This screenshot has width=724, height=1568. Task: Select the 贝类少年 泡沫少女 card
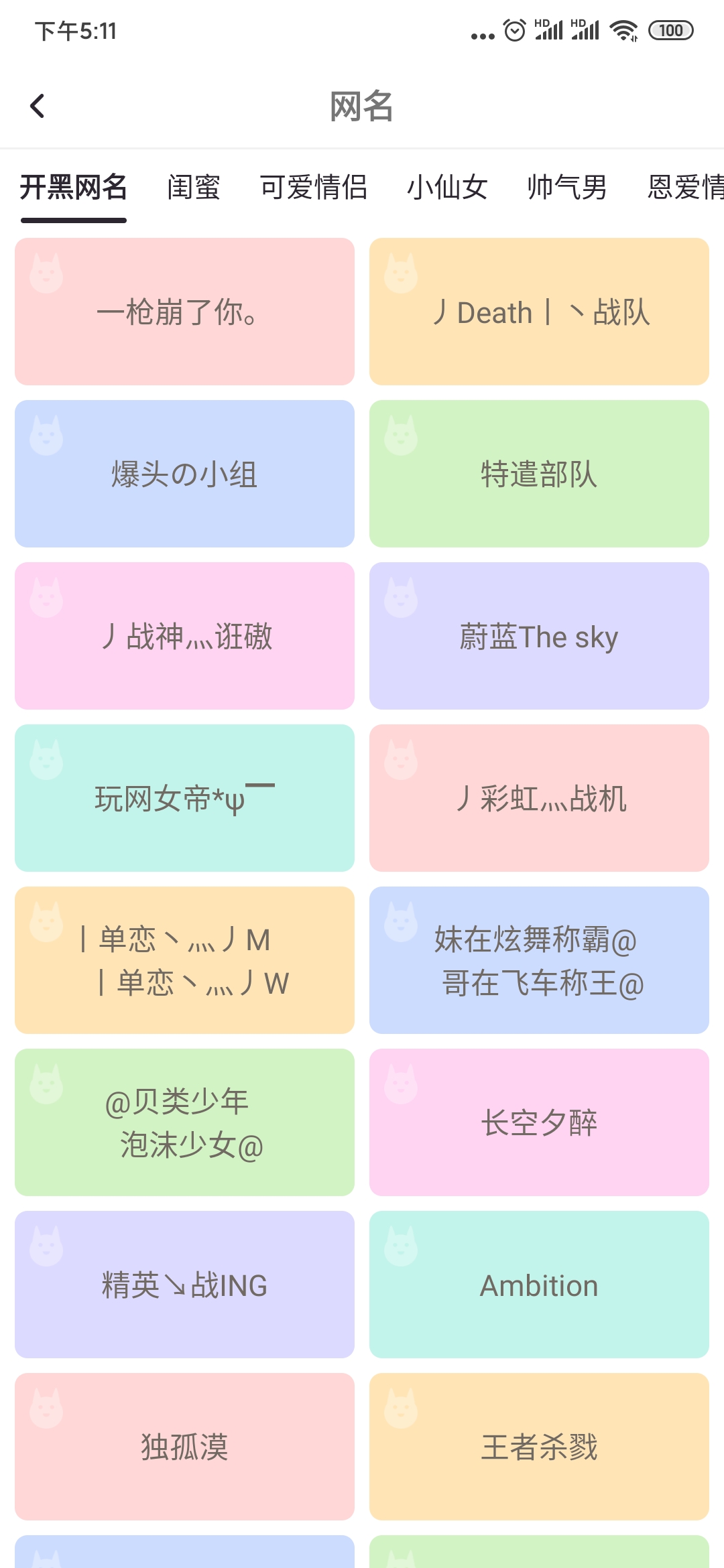coord(184,1122)
